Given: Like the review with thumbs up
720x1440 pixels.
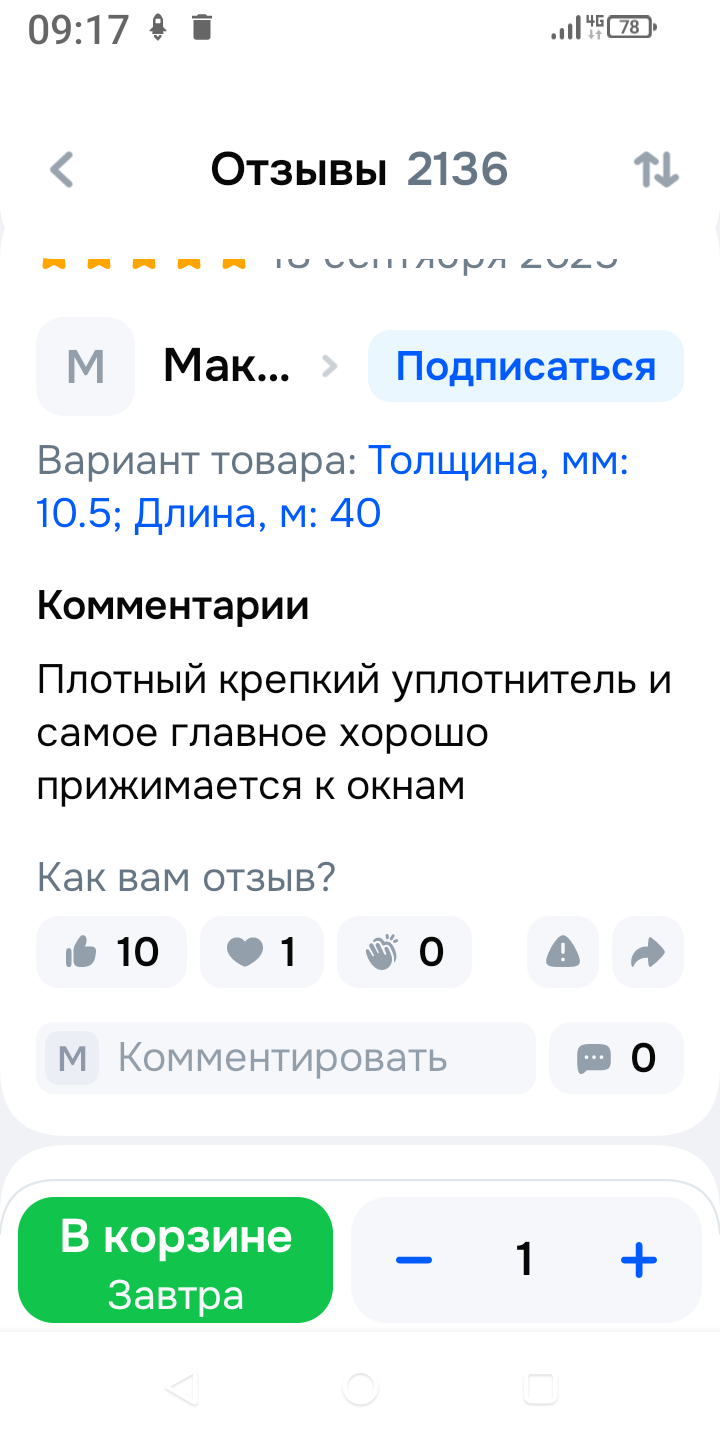Looking at the screenshot, I should (x=111, y=952).
